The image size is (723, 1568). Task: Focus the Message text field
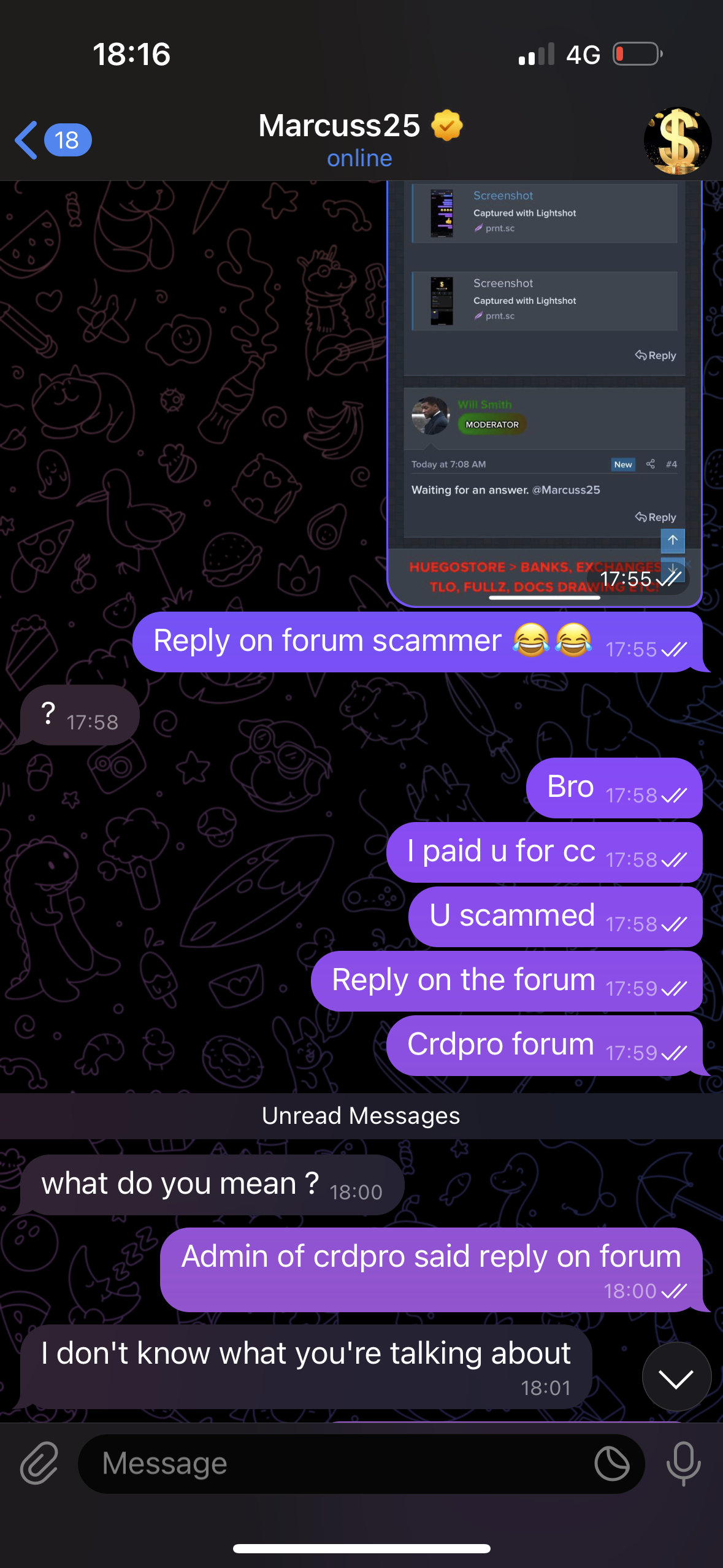coord(337,1463)
